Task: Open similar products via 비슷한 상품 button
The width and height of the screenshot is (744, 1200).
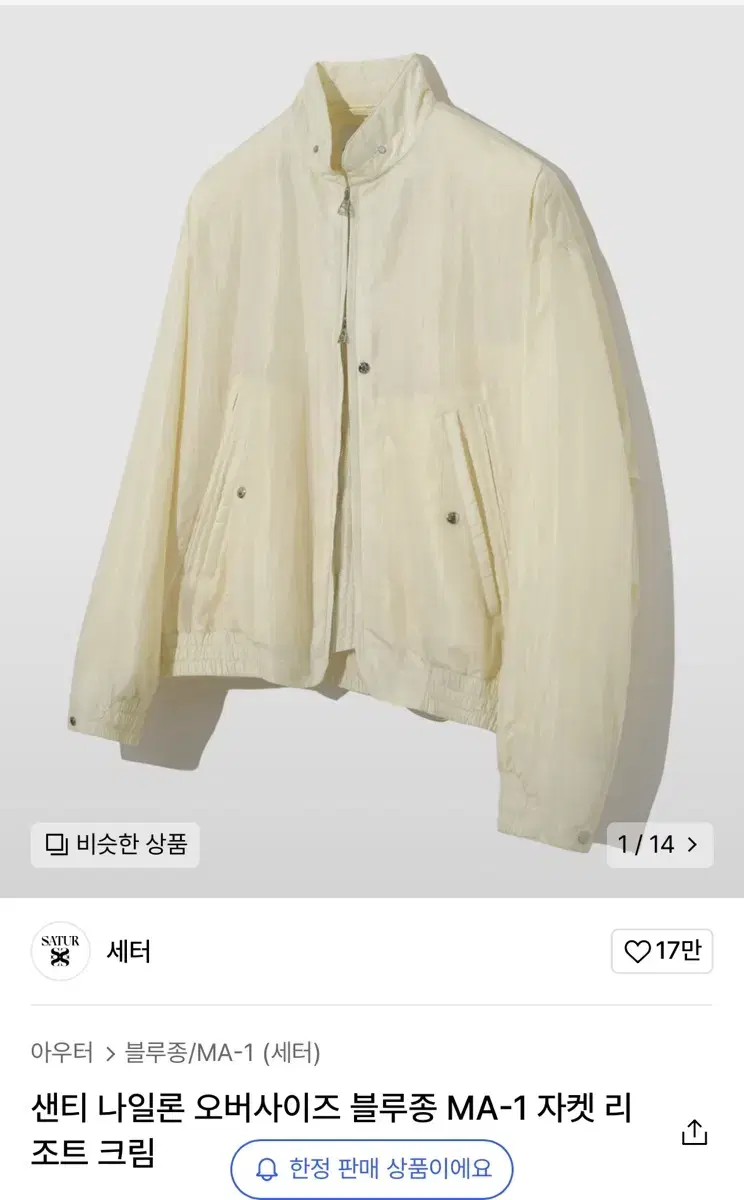Action: [x=116, y=844]
